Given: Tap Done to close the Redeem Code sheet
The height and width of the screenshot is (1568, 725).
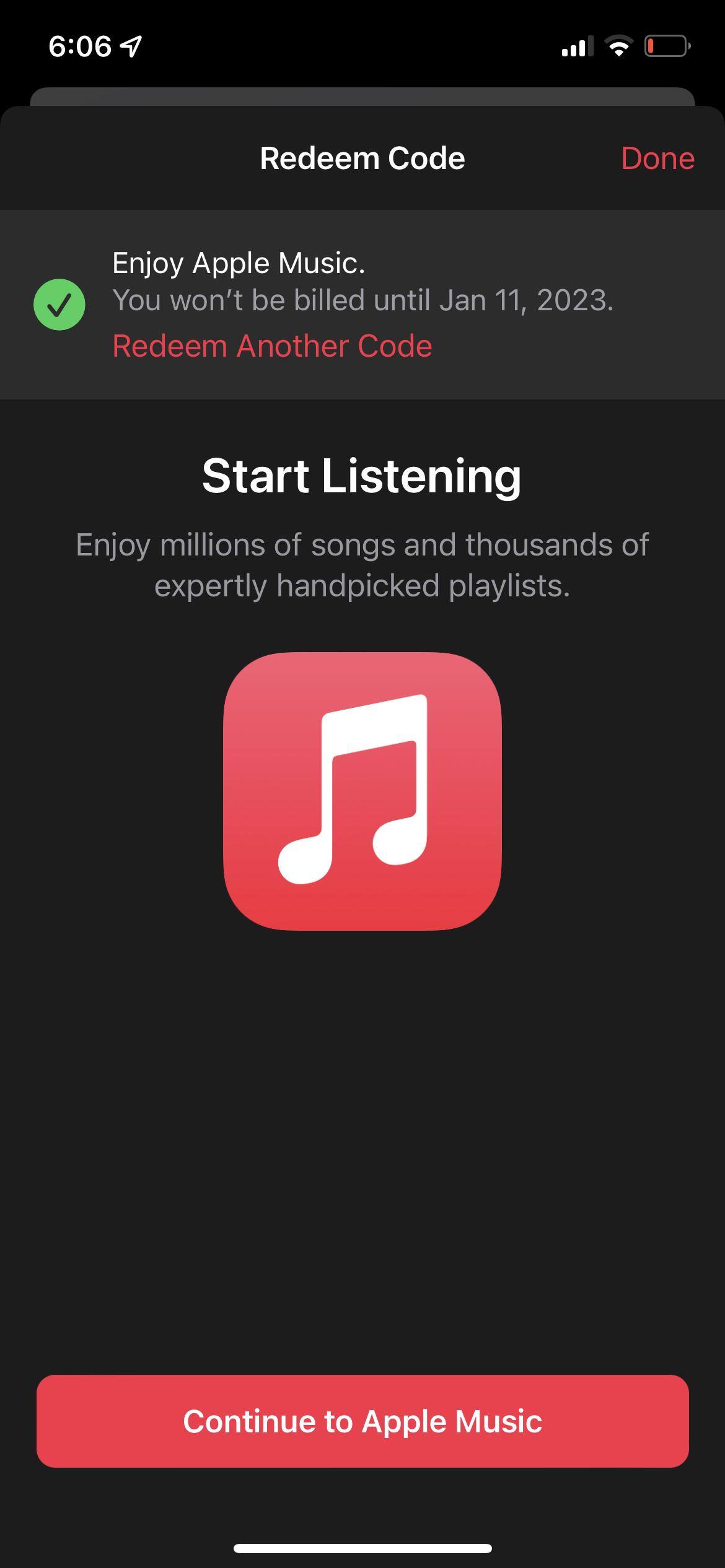Looking at the screenshot, I should point(657,159).
